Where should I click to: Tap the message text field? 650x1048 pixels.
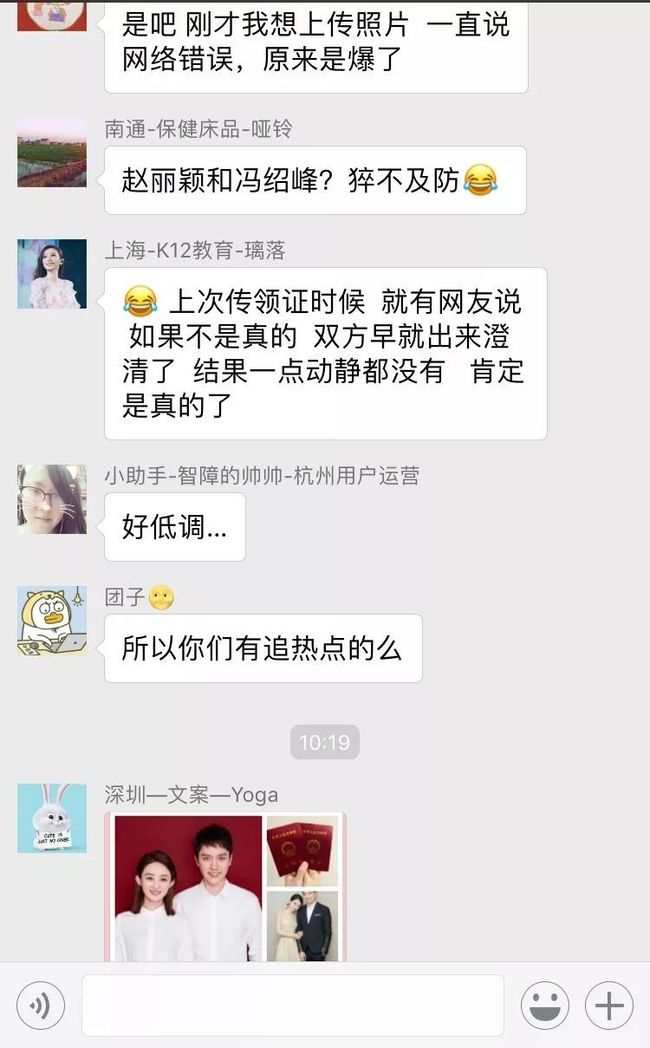point(293,1005)
